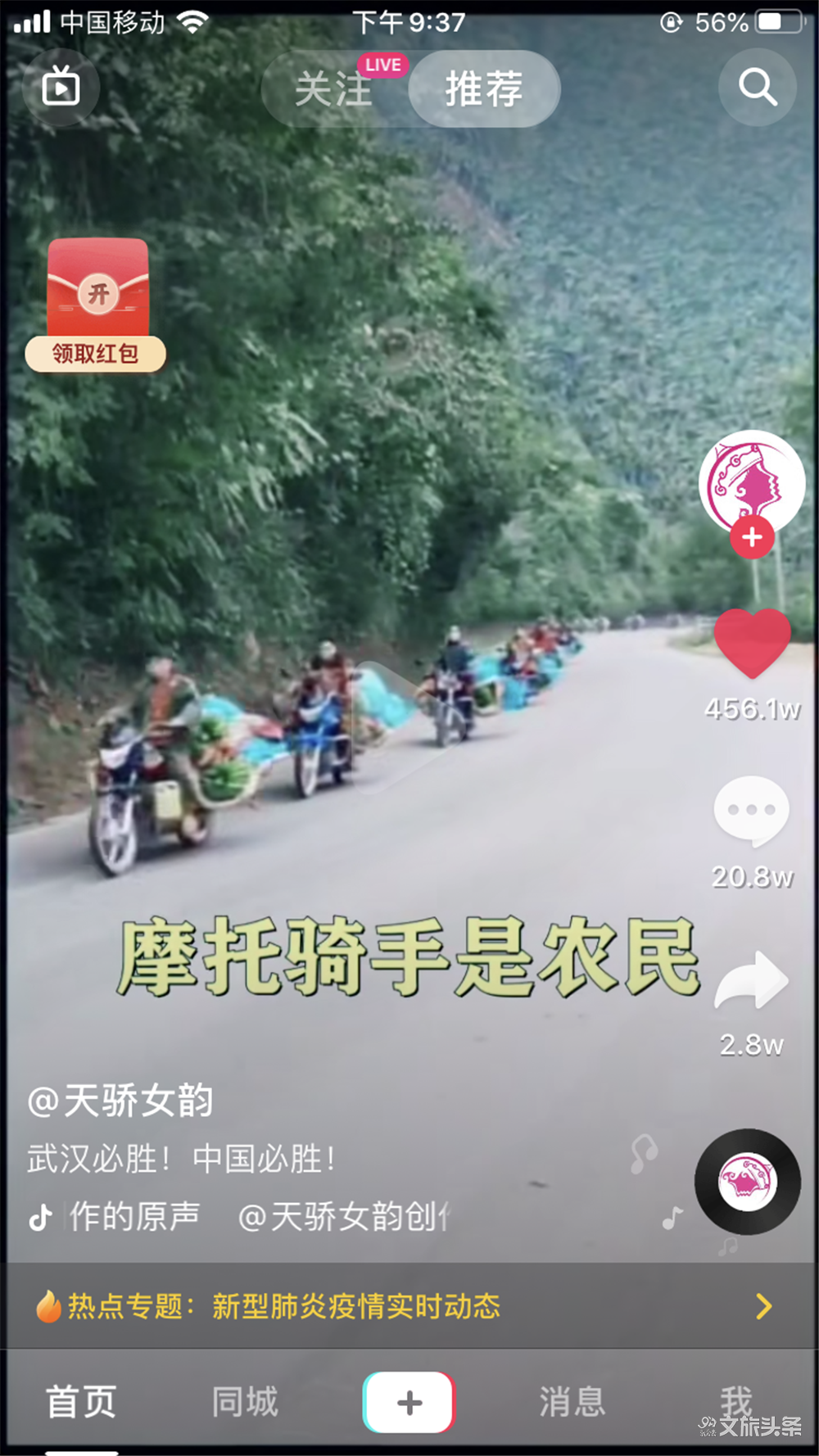Follow the creator with plus button

point(752,538)
